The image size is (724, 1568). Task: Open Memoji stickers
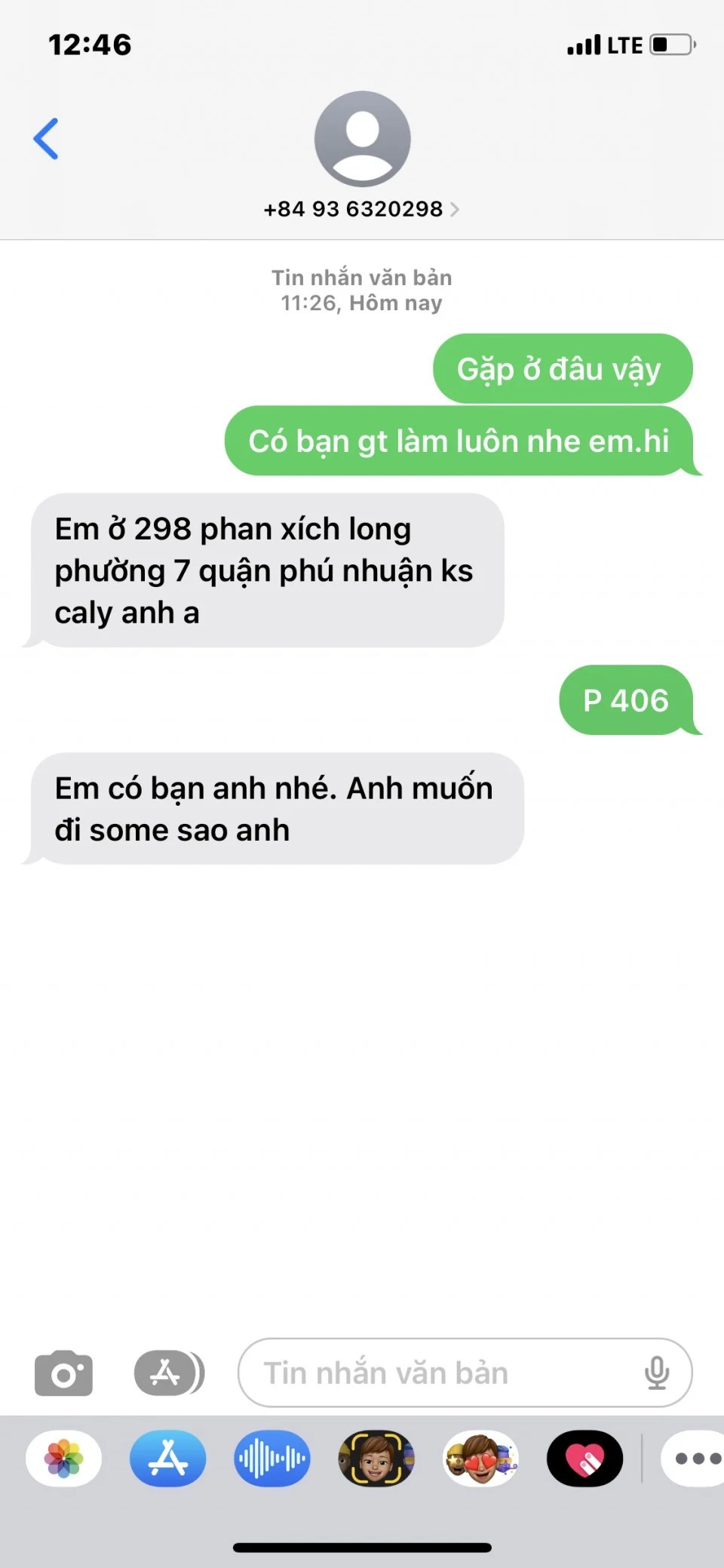click(x=480, y=1459)
